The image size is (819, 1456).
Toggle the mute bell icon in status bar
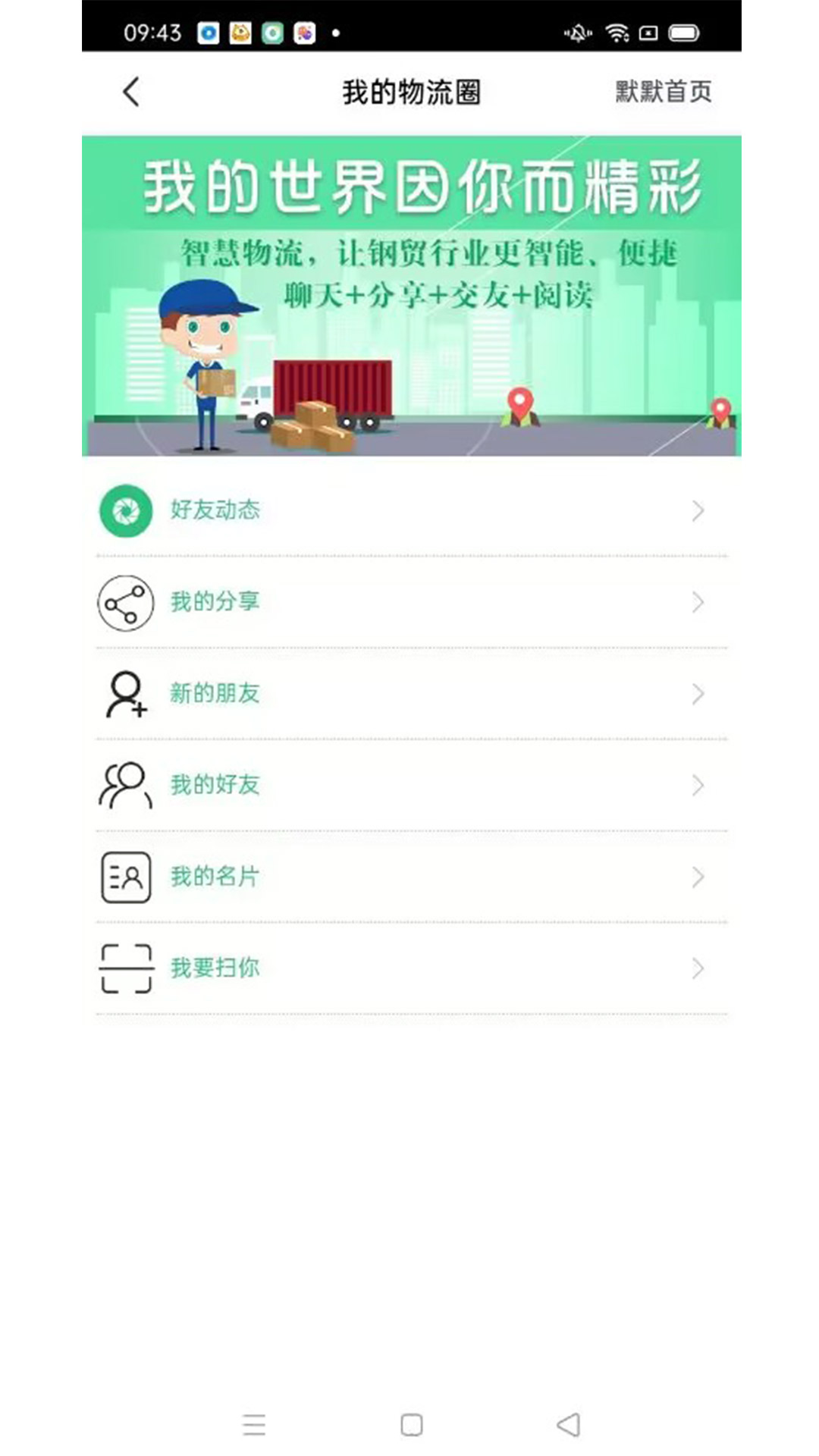tap(576, 32)
